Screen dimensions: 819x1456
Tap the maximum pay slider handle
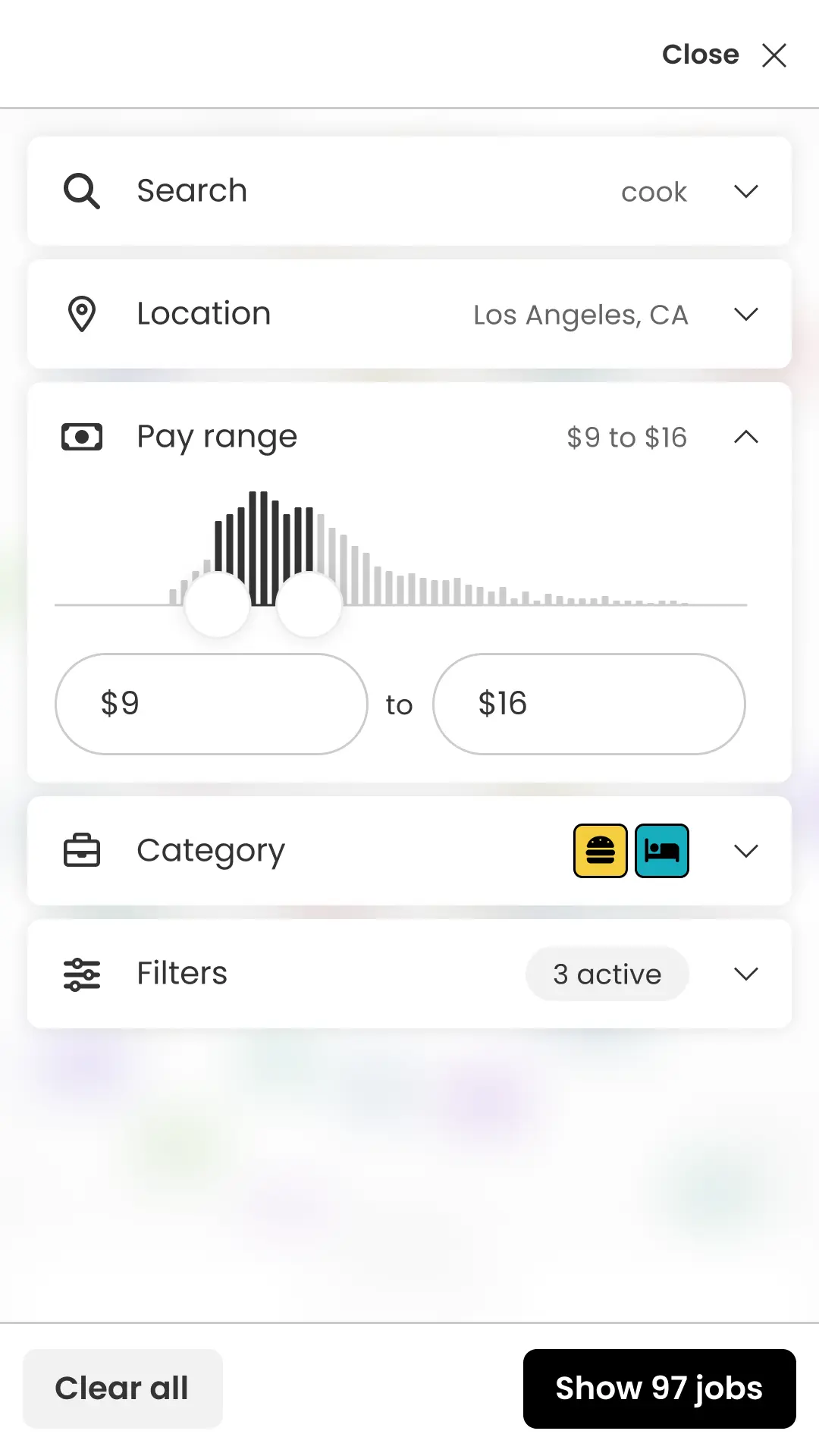pos(309,604)
